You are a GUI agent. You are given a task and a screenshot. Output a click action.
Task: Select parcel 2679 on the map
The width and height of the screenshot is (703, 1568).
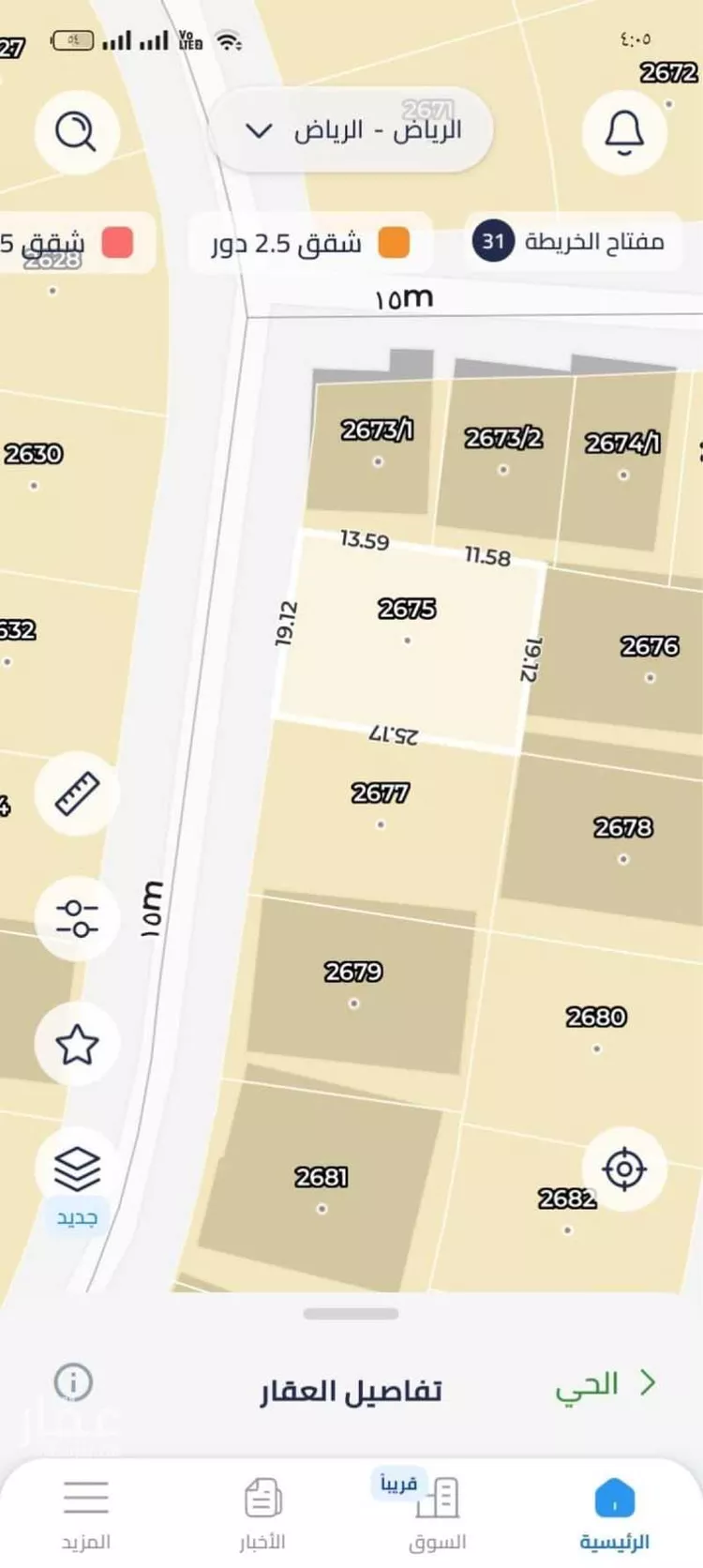click(354, 983)
